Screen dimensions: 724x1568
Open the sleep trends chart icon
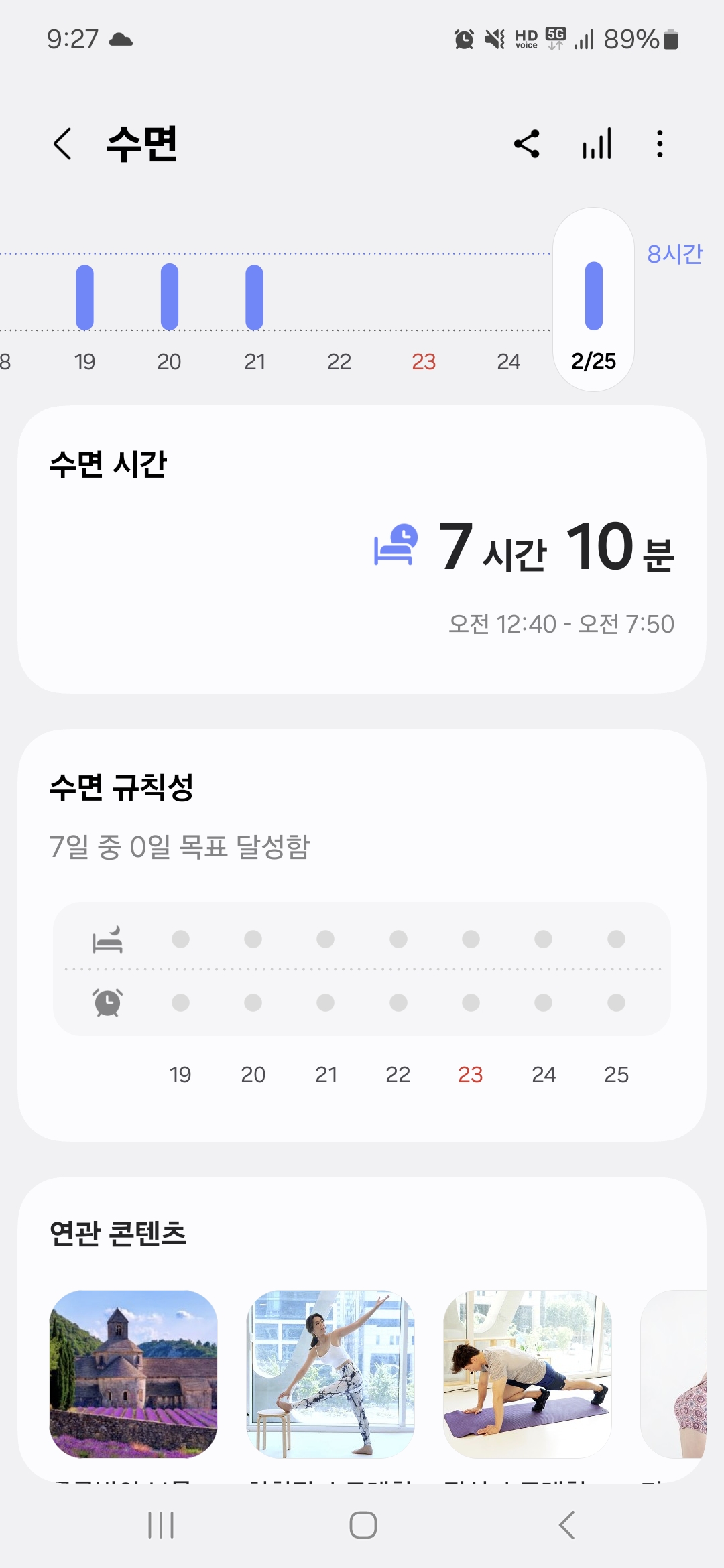pos(597,144)
